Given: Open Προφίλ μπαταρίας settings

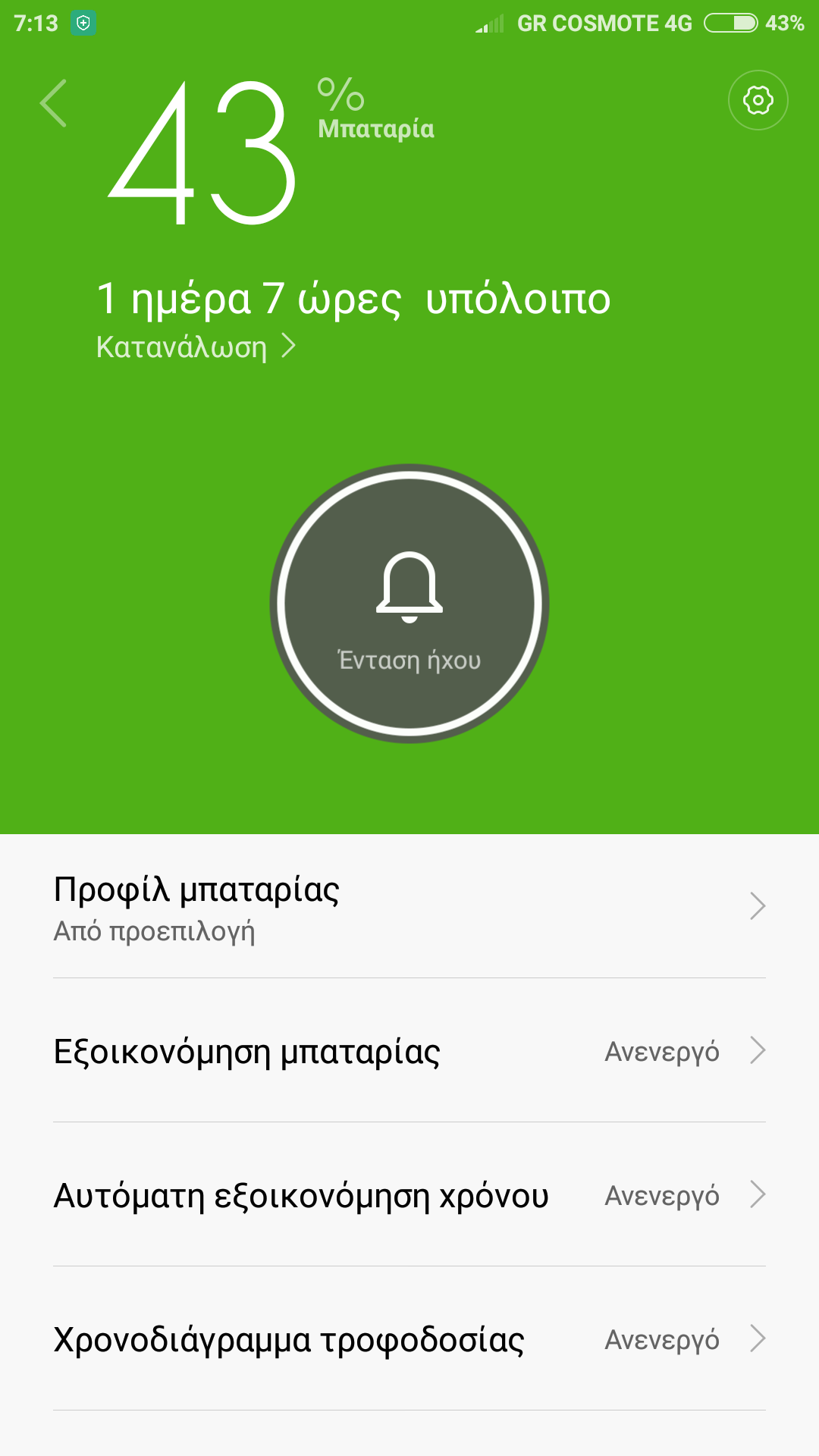Looking at the screenshot, I should [409, 907].
